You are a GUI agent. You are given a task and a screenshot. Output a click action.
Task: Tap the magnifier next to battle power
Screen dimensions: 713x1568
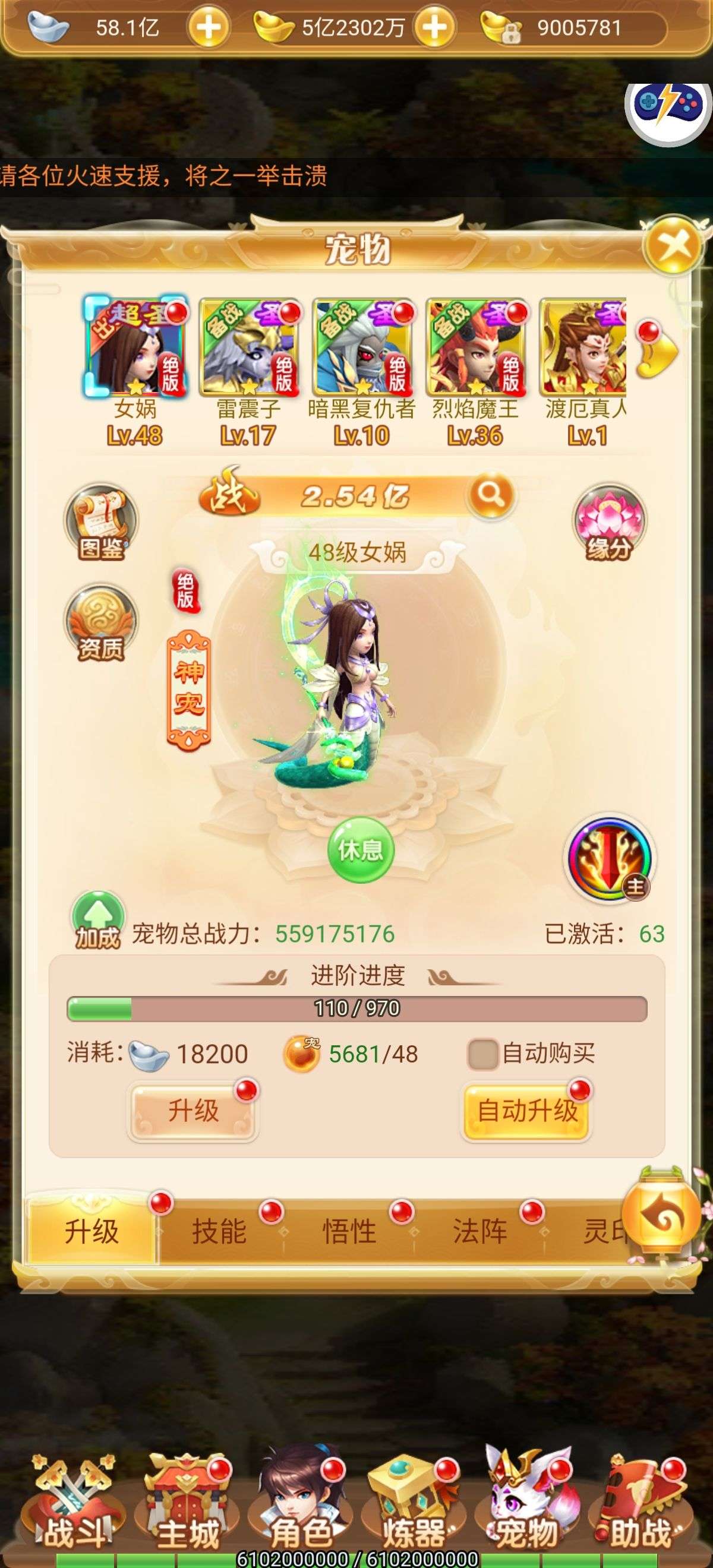point(491,495)
